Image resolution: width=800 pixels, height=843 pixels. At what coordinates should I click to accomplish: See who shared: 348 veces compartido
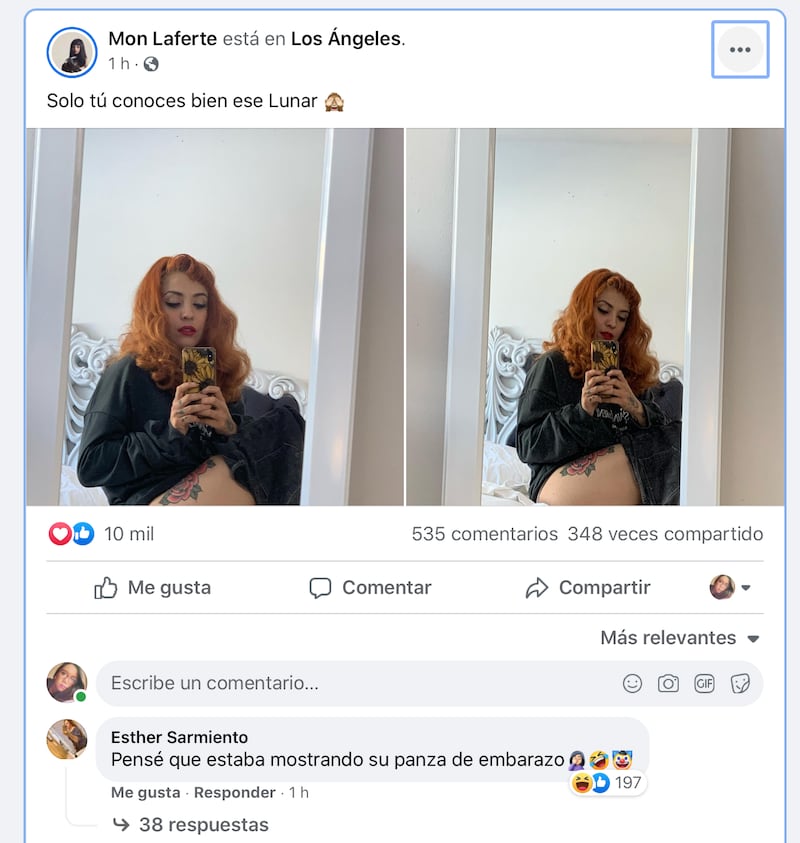click(665, 534)
